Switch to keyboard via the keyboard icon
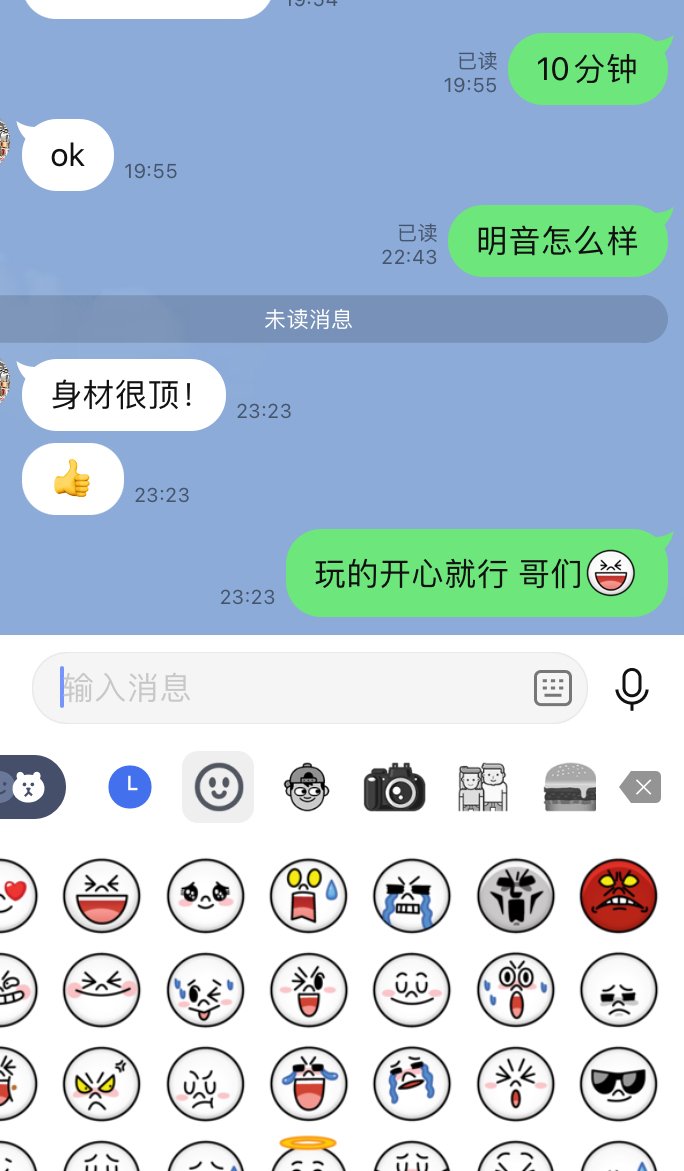Image resolution: width=684 pixels, height=1171 pixels. click(553, 688)
